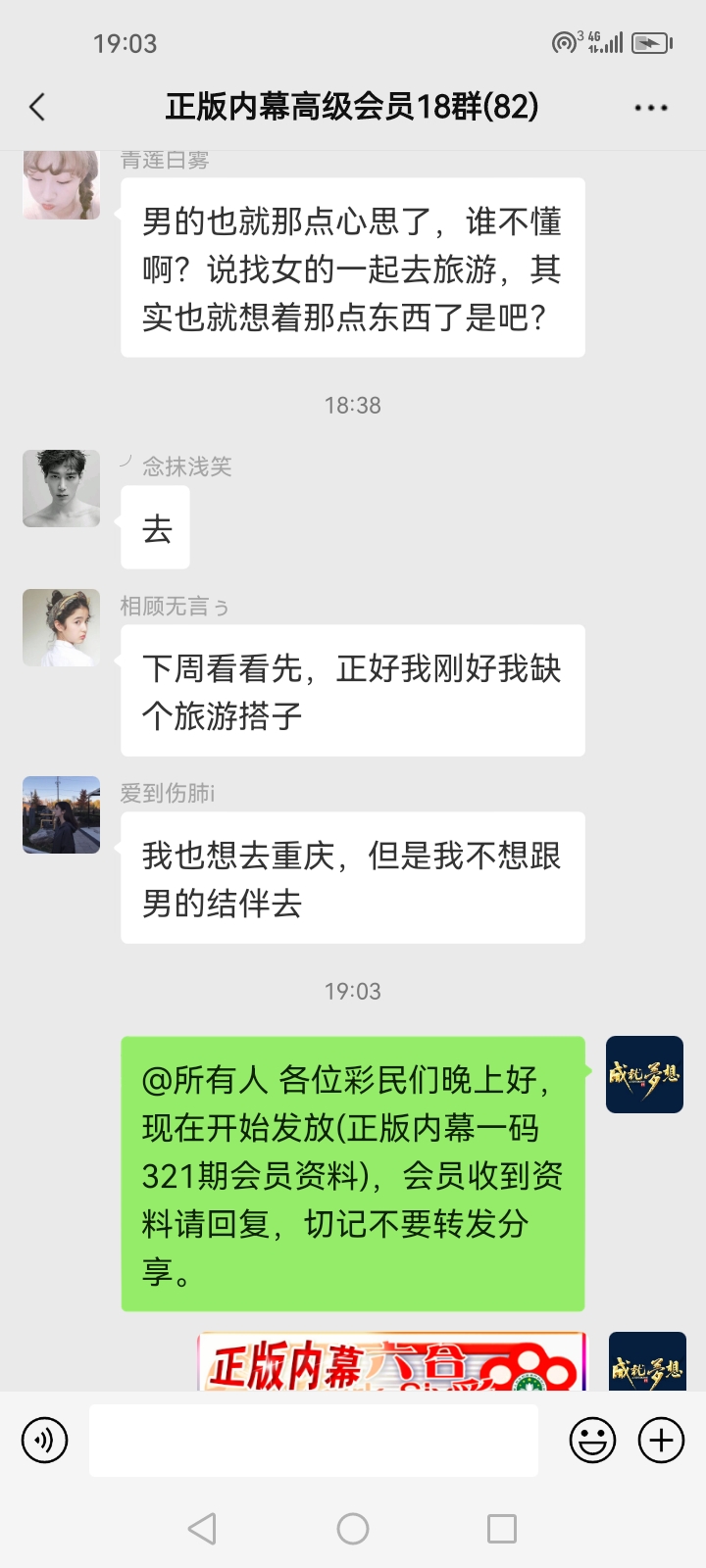Screen dimensions: 706x1568
Task: View 相顾无言's profile avatar
Action: coord(62,628)
